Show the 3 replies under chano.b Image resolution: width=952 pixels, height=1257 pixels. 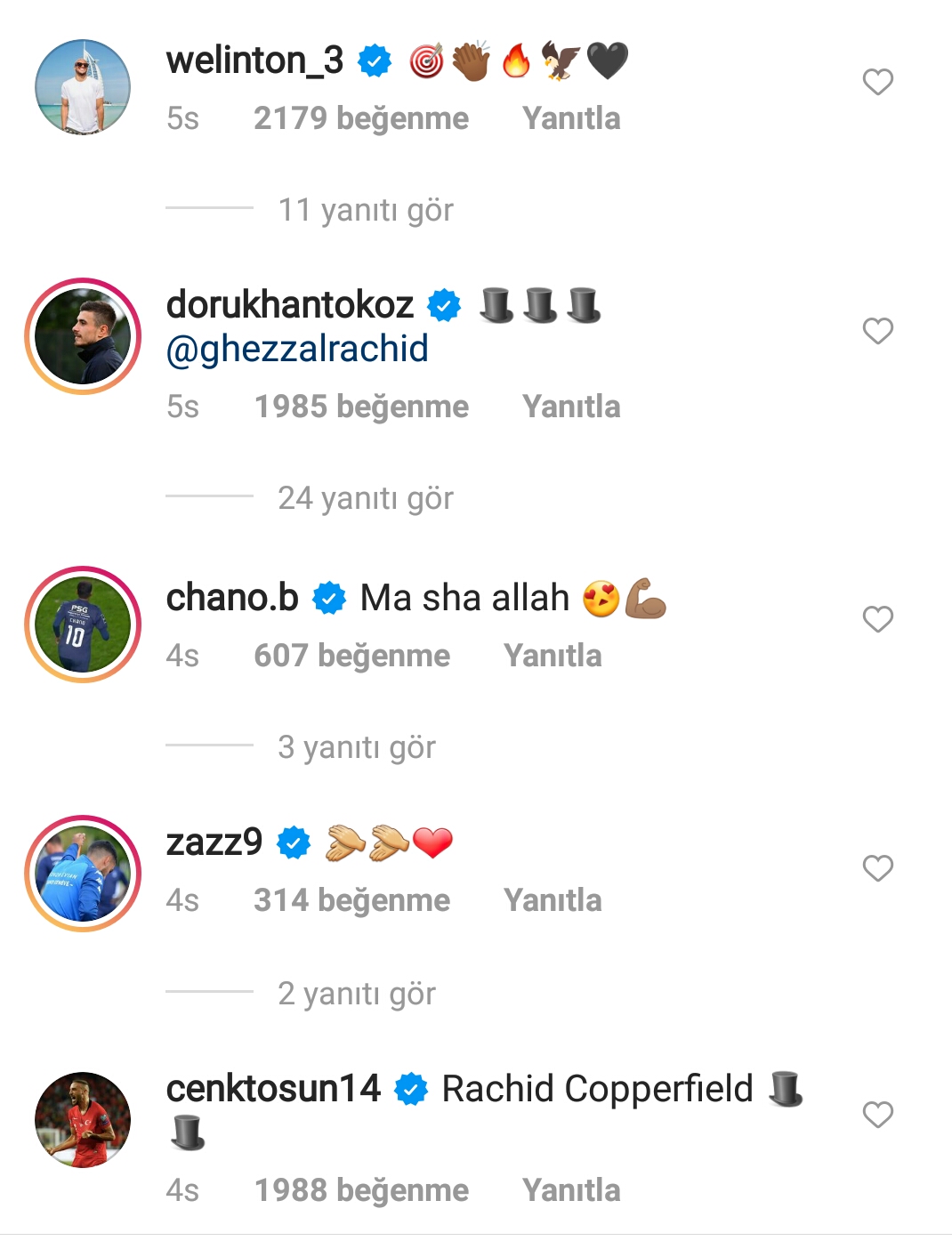(356, 747)
